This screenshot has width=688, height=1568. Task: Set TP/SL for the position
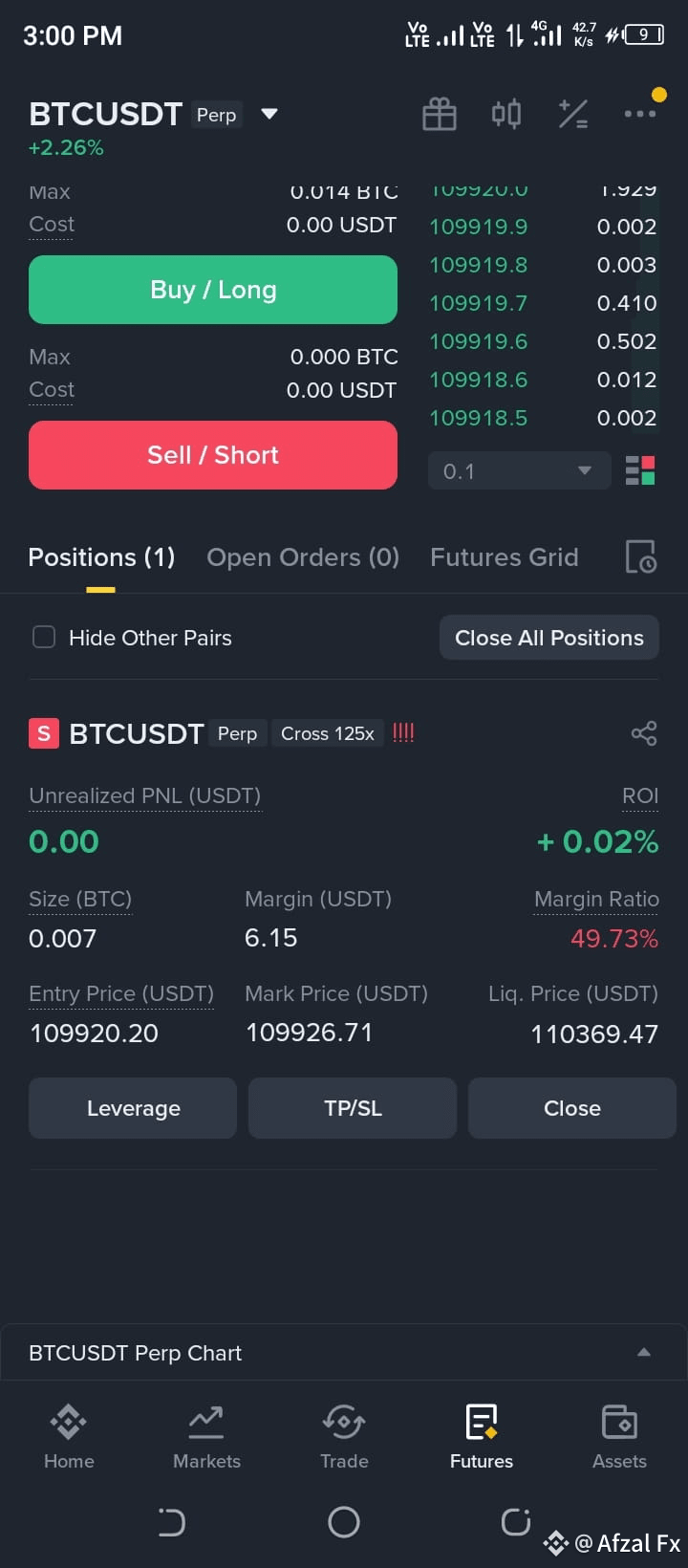tap(353, 1108)
